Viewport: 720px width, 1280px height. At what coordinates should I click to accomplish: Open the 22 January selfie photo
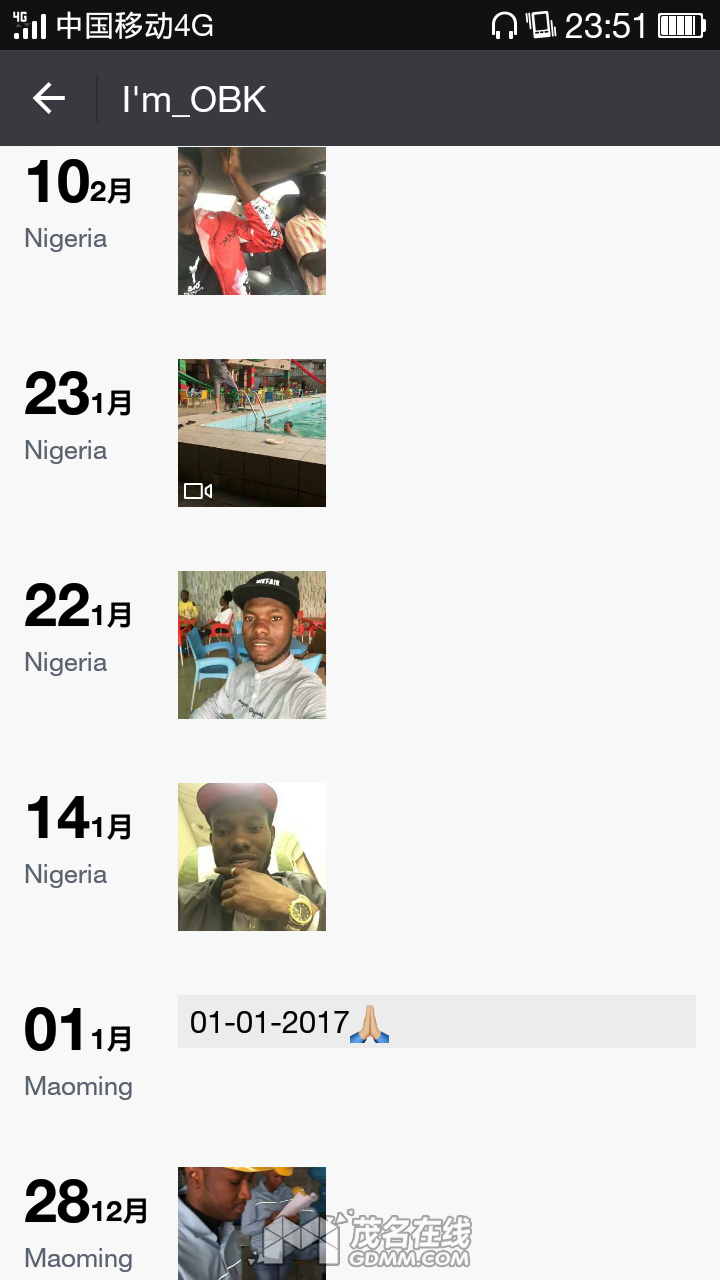[252, 645]
